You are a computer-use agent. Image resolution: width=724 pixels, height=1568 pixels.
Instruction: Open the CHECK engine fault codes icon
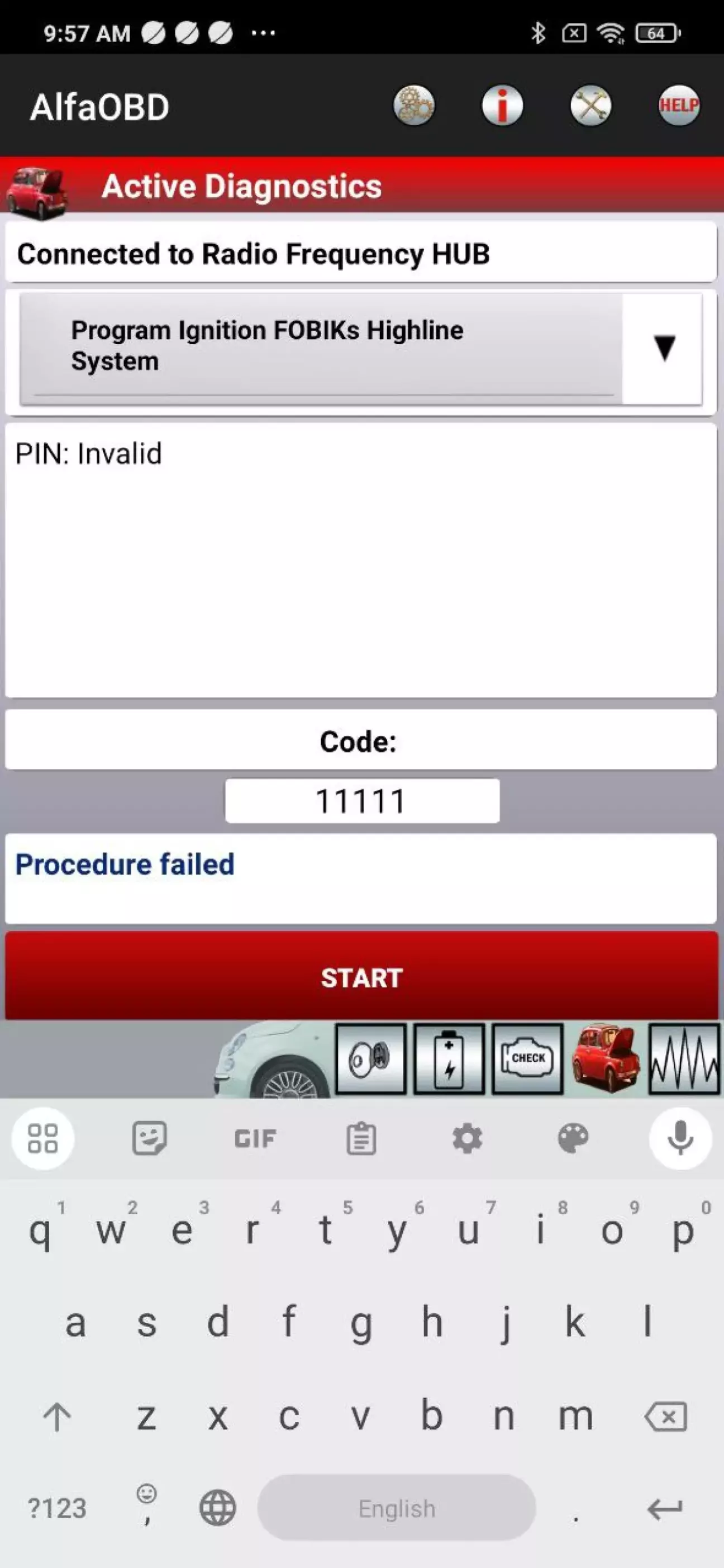tap(527, 1059)
